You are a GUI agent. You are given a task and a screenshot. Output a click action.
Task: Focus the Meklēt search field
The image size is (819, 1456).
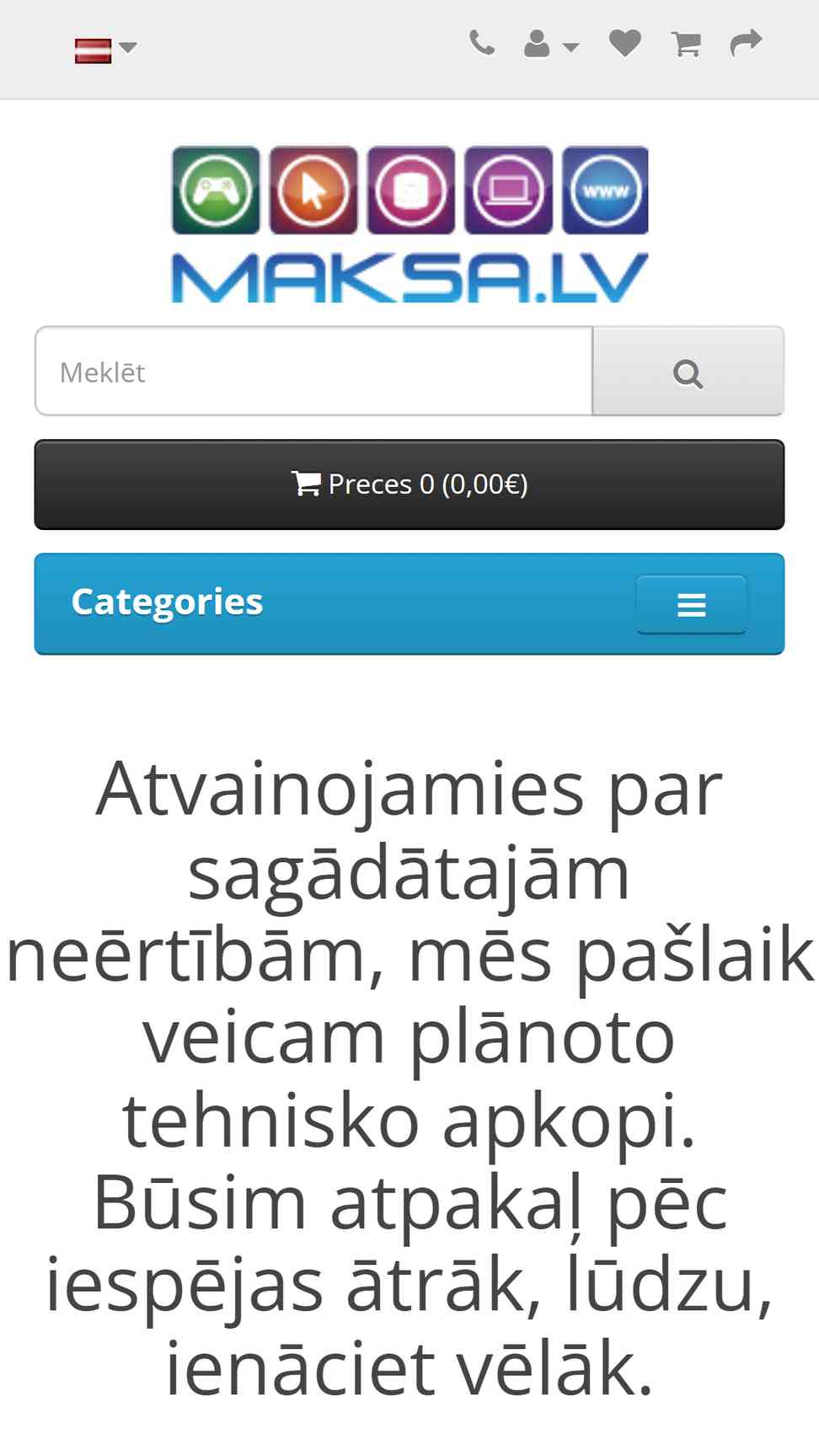click(313, 372)
